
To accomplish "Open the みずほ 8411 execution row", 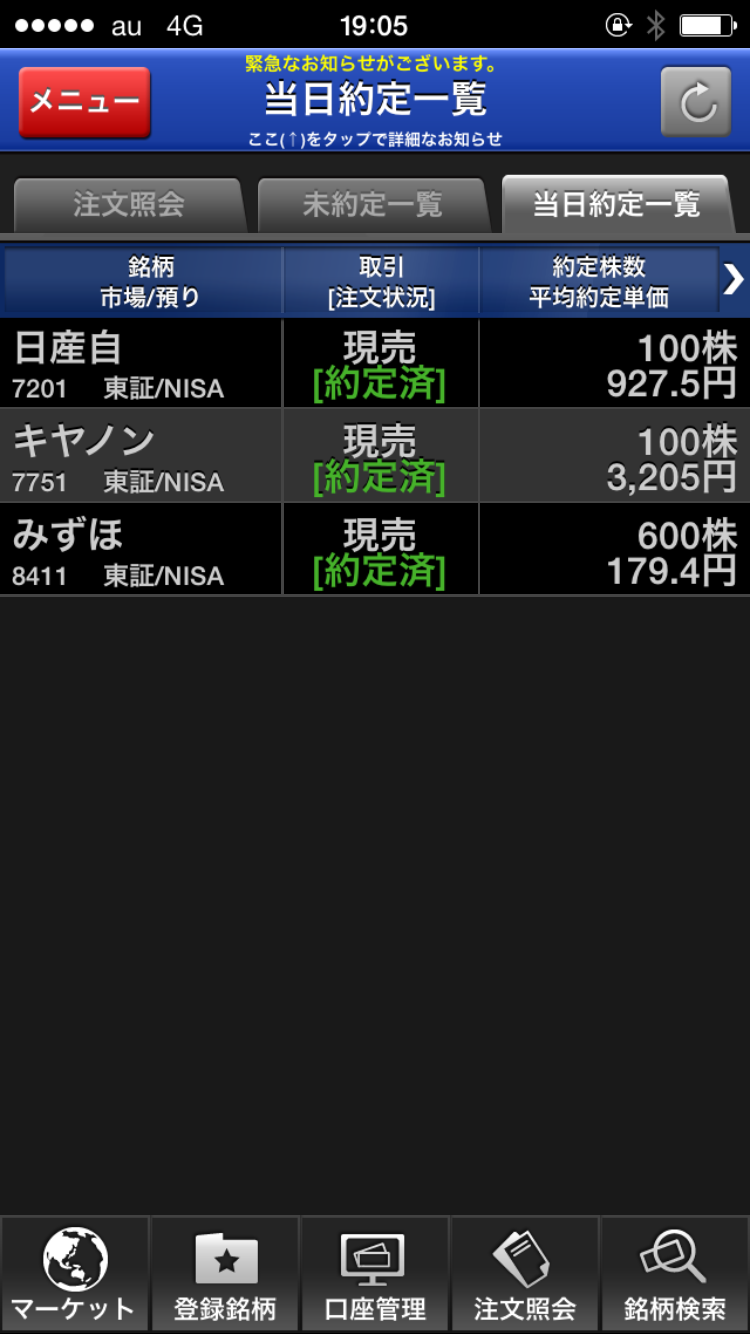I will [x=375, y=550].
